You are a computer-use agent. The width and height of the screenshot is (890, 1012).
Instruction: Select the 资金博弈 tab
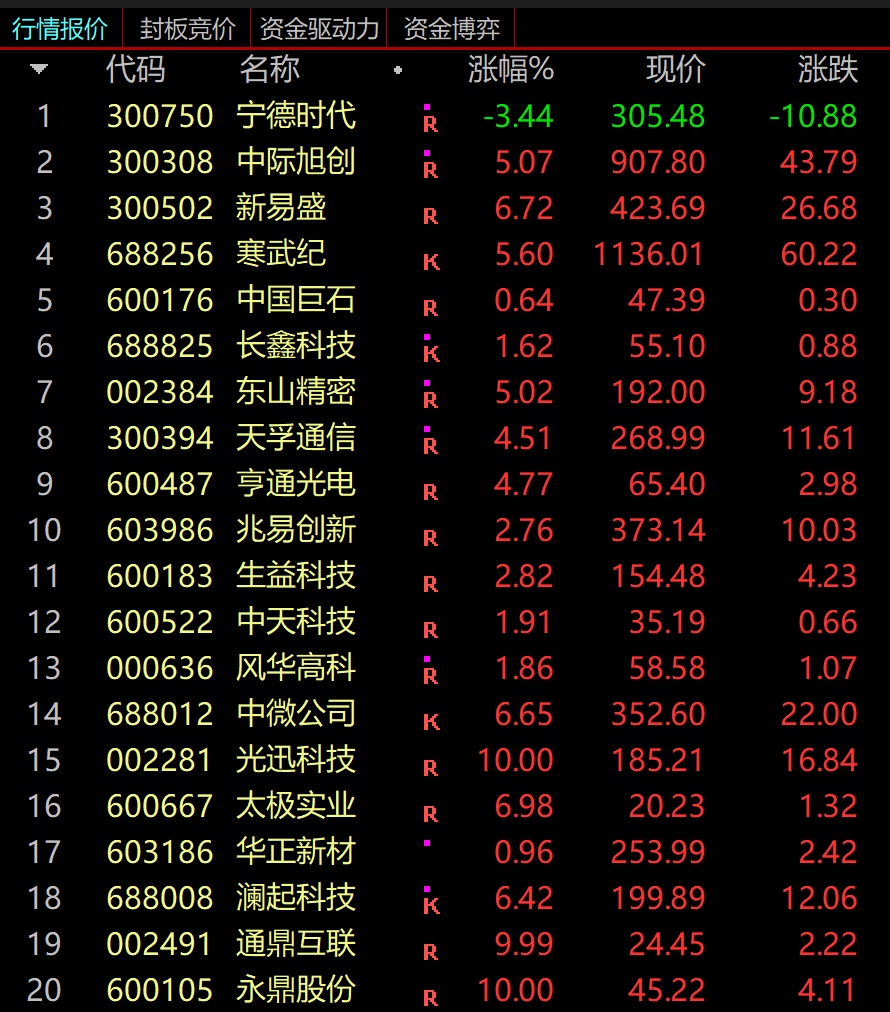[x=451, y=28]
